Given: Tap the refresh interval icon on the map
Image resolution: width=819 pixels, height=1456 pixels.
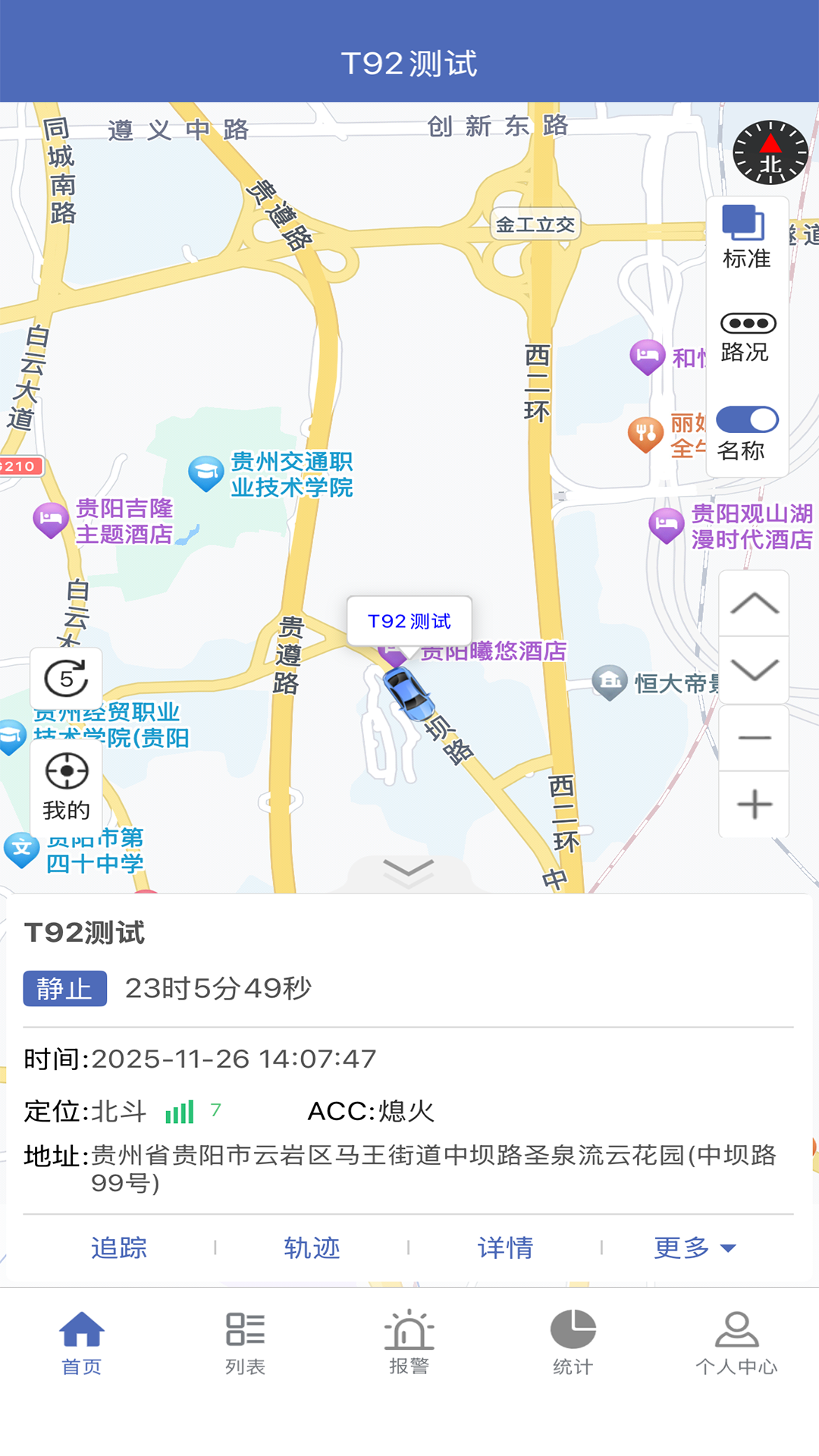Looking at the screenshot, I should tap(67, 677).
